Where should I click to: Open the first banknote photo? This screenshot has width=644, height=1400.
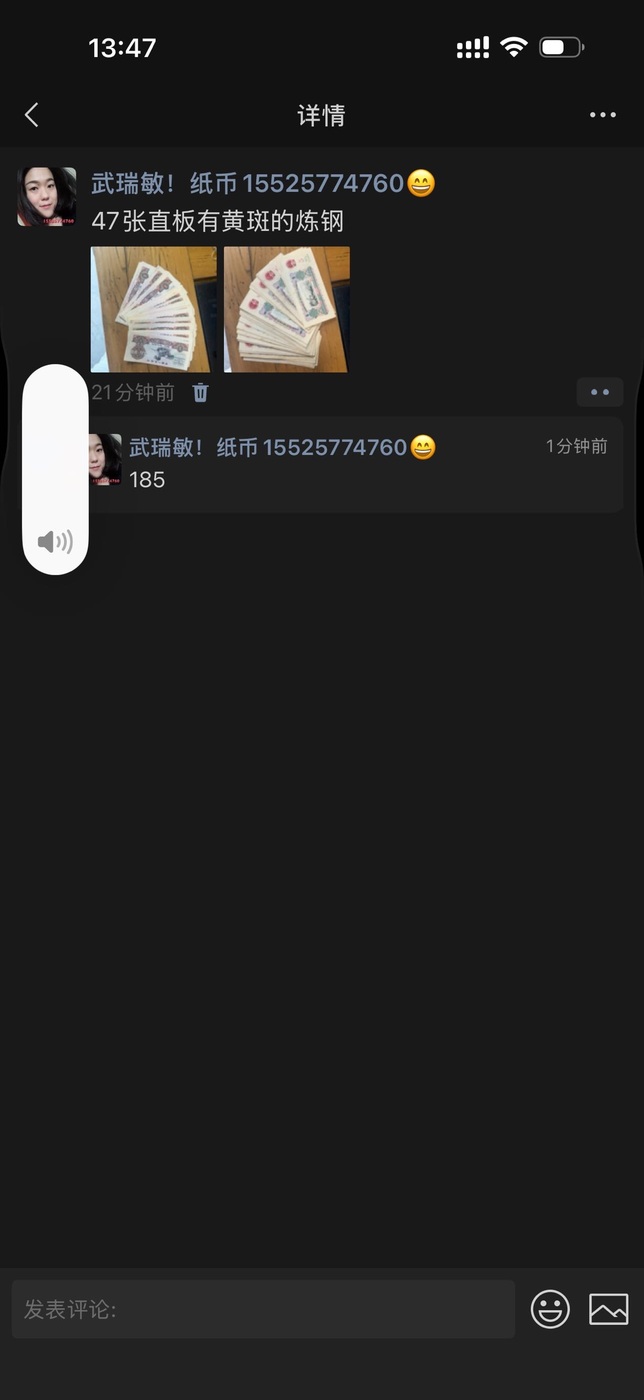click(x=154, y=309)
